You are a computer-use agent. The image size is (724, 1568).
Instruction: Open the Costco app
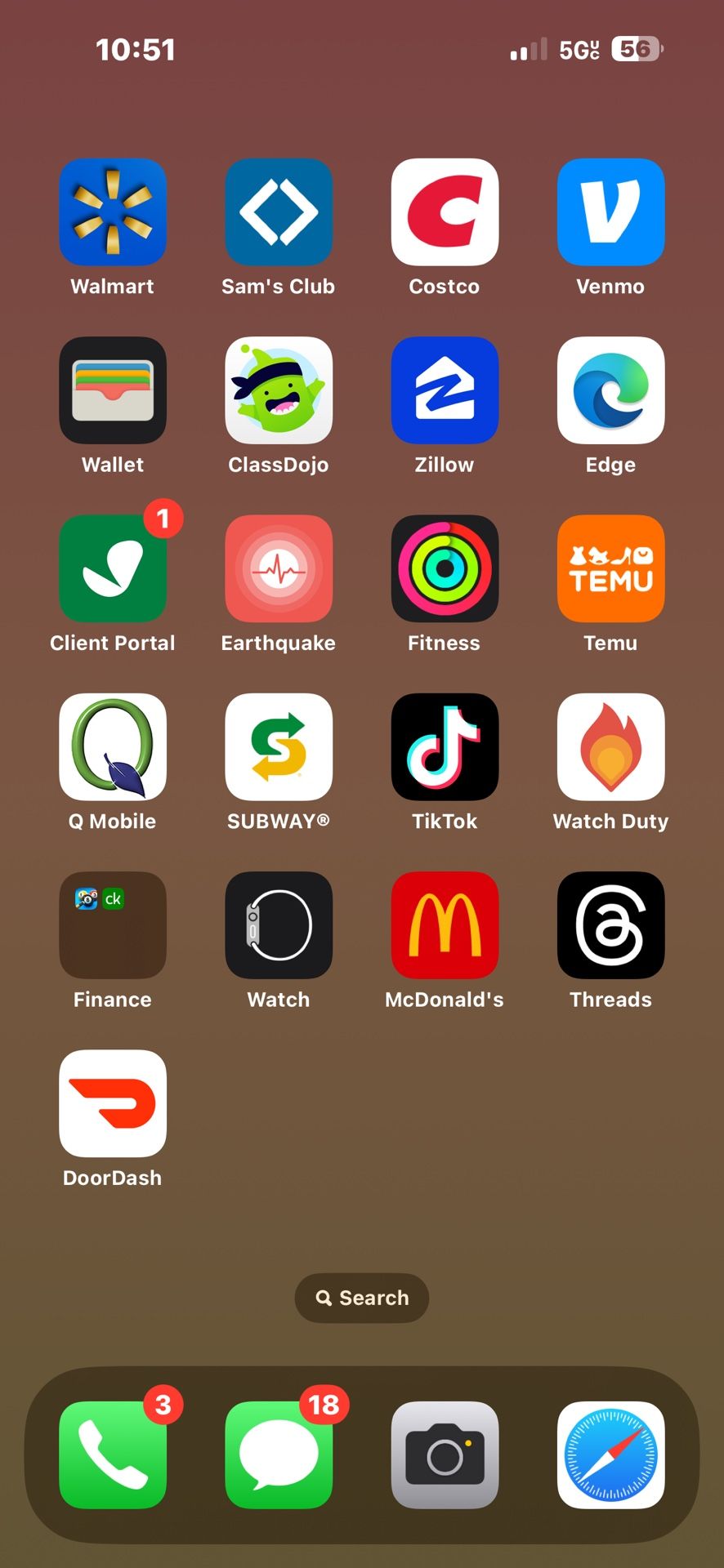click(x=445, y=212)
